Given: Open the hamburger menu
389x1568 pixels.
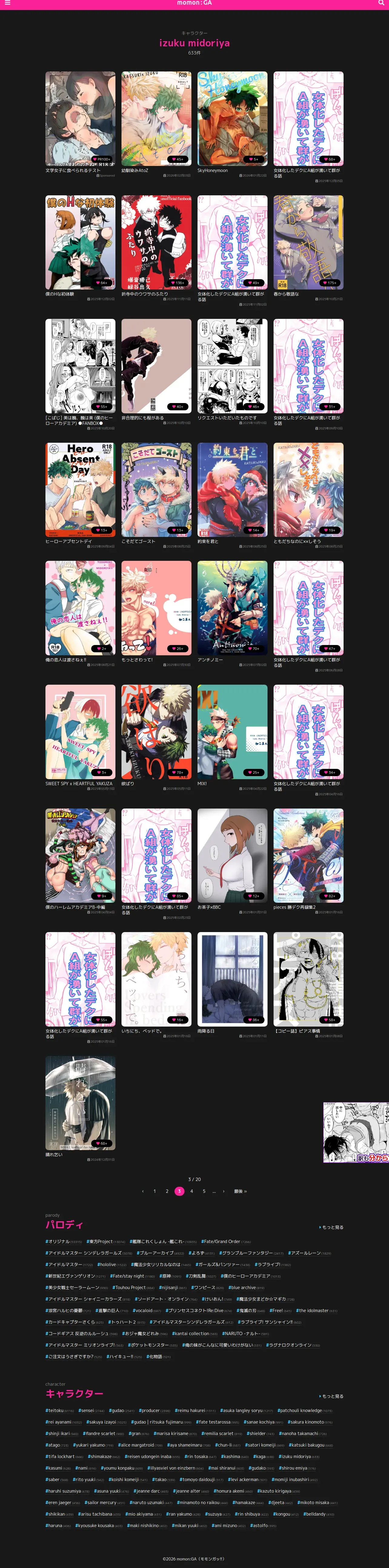Looking at the screenshot, I should click(x=7, y=3).
